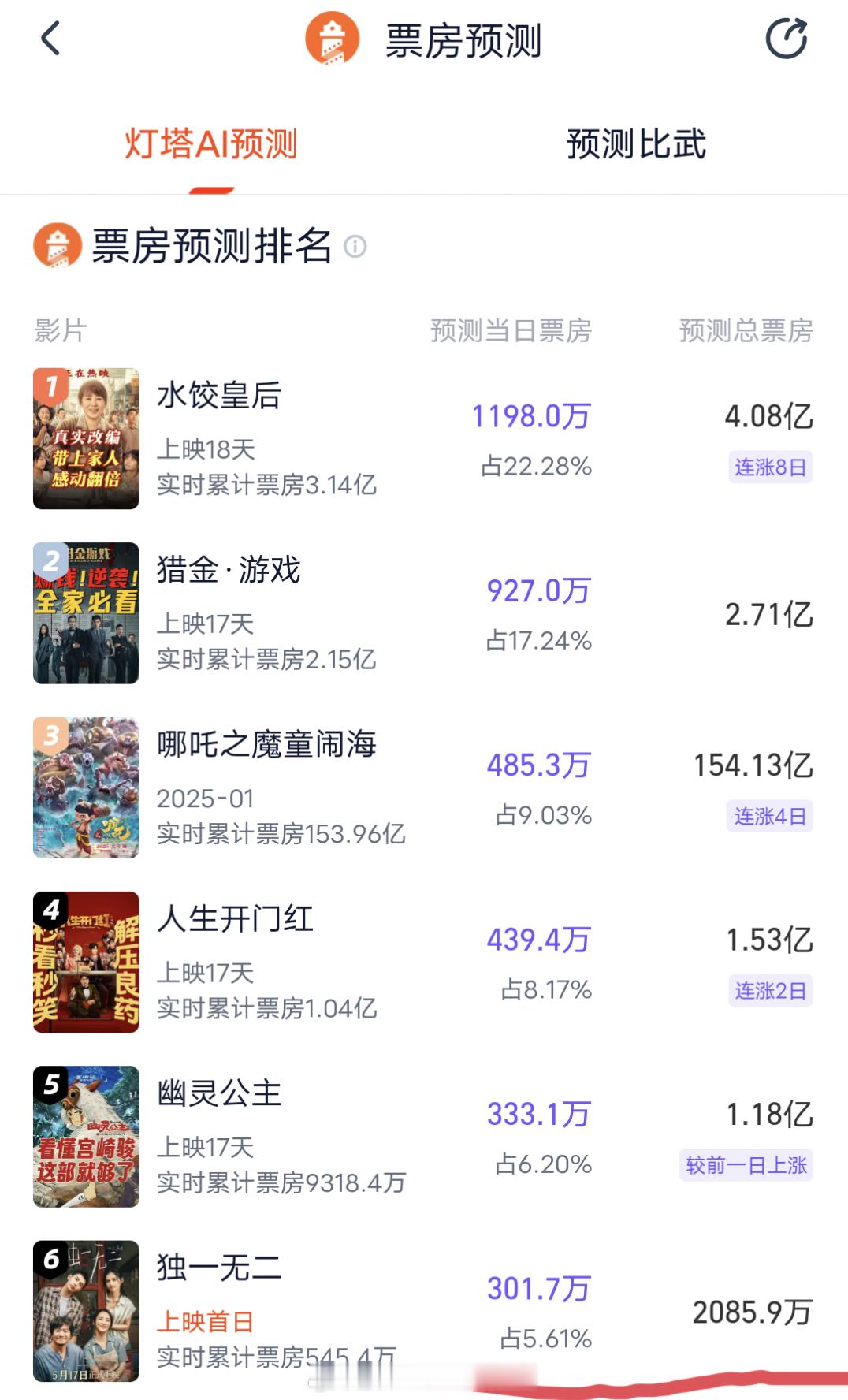
Task: Go back with the top-left arrow
Action: (50, 39)
